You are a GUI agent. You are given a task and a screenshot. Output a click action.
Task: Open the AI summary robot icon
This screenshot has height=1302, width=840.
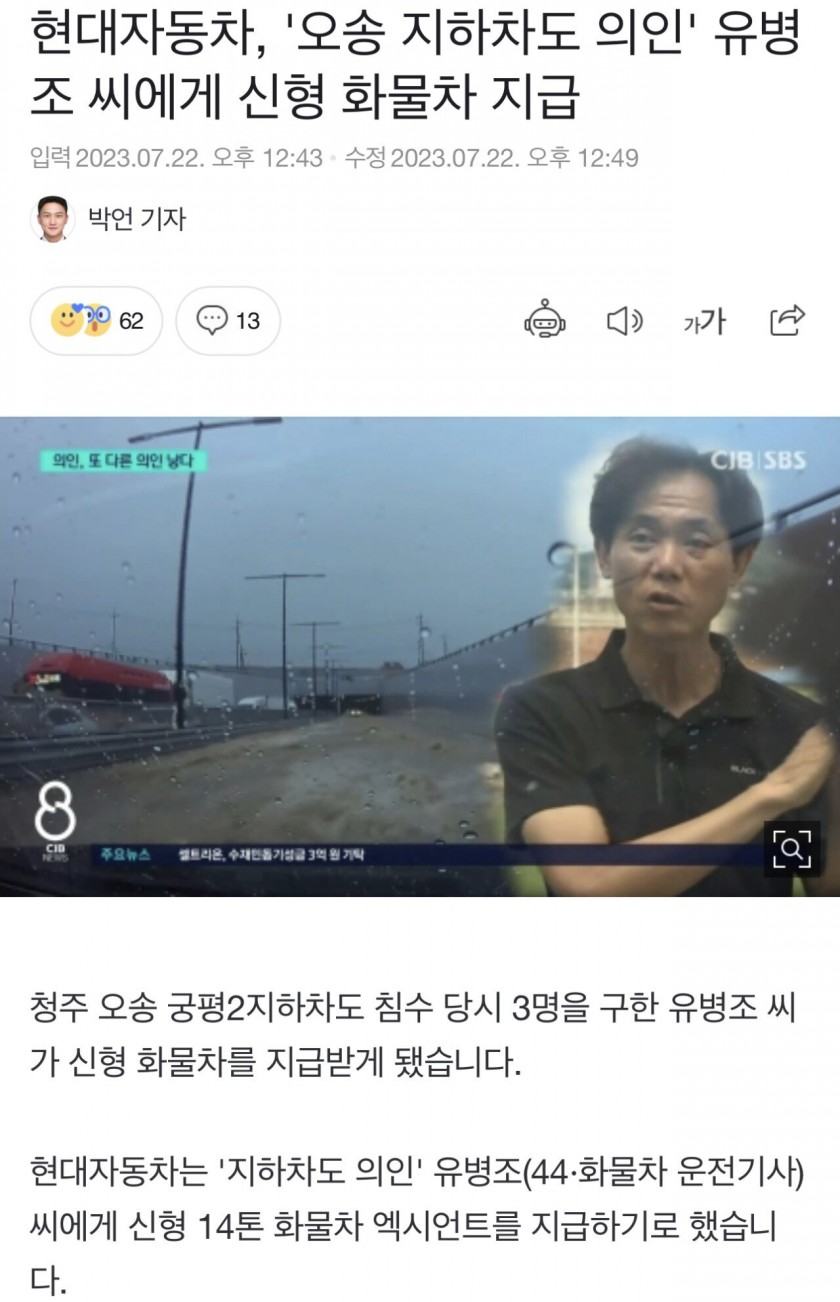point(545,321)
